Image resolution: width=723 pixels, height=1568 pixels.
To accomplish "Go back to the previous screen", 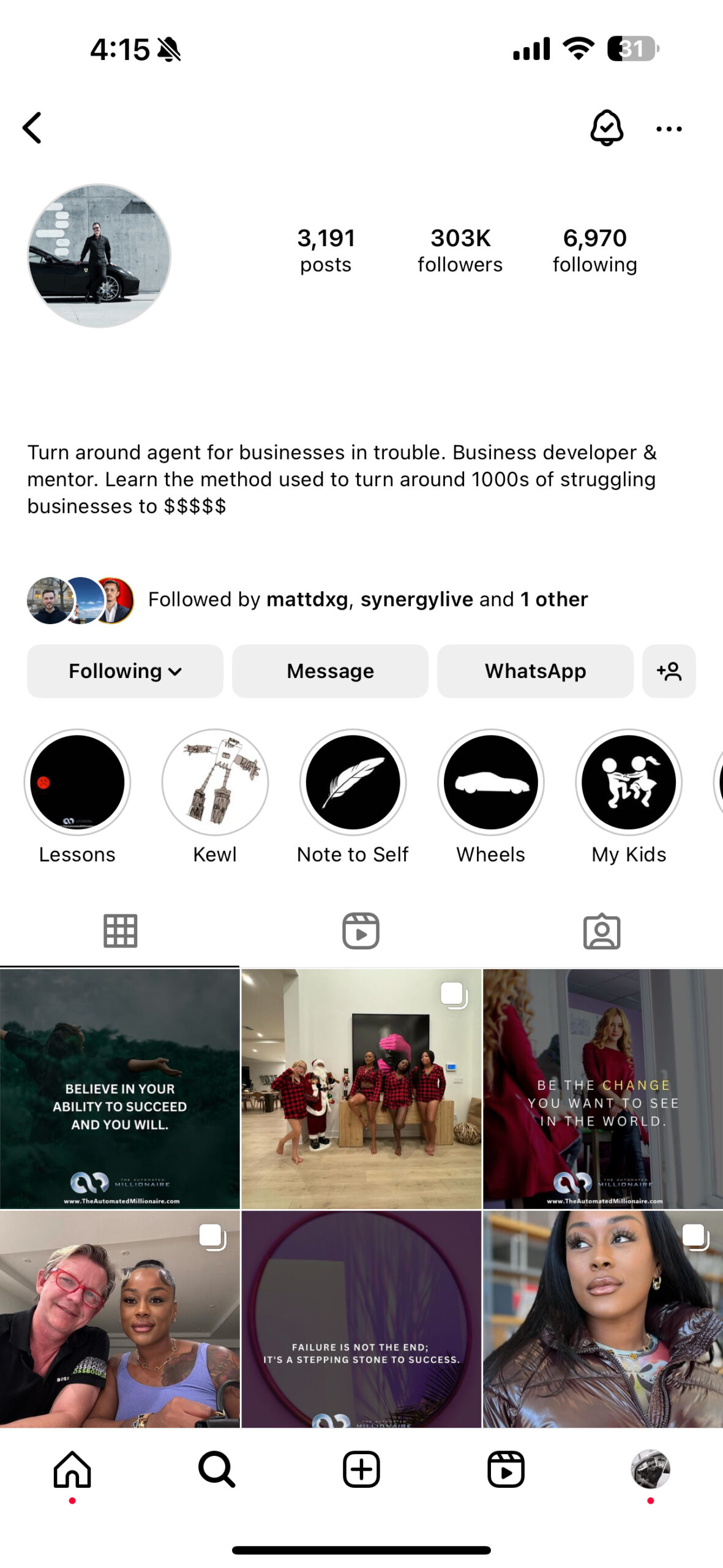I will (32, 128).
